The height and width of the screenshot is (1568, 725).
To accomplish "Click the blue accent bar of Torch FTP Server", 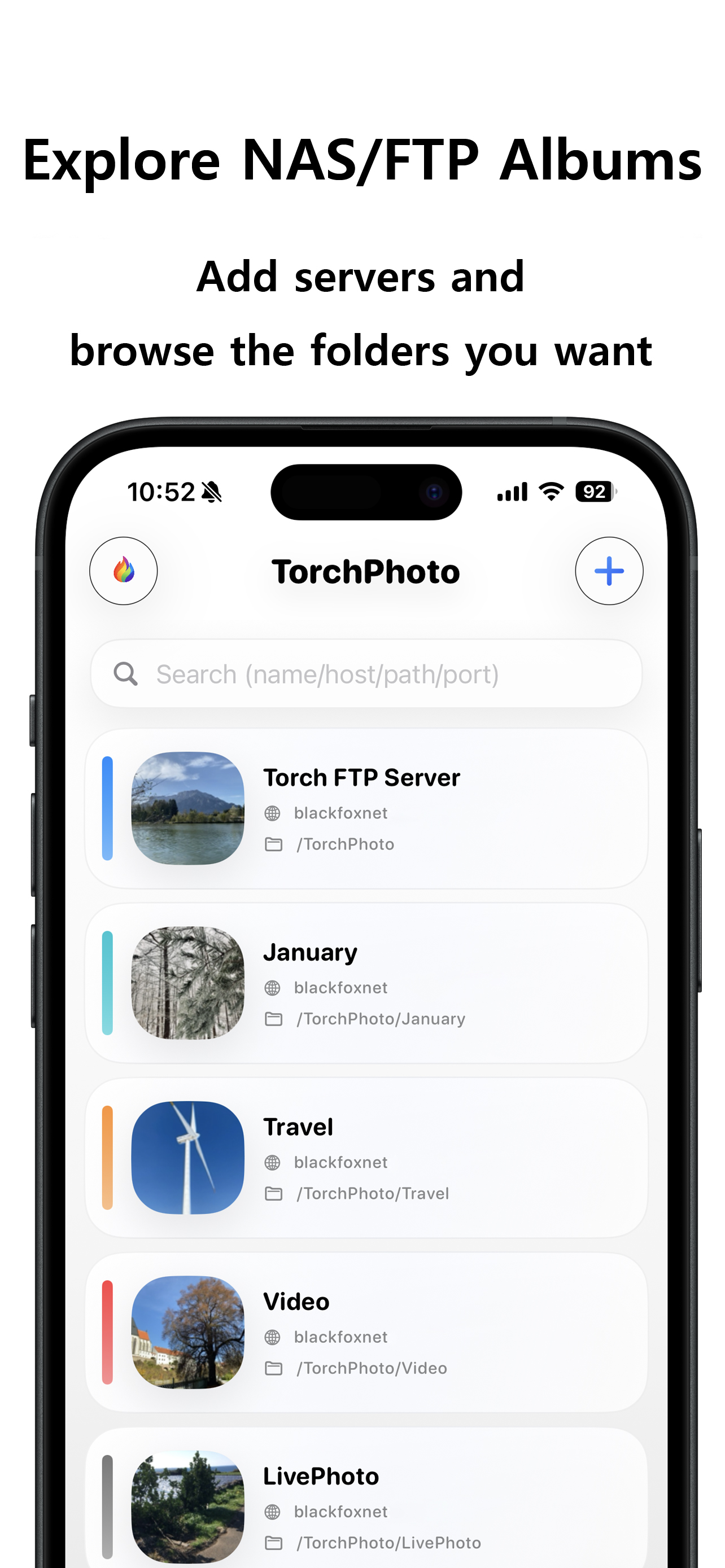I will click(x=108, y=809).
